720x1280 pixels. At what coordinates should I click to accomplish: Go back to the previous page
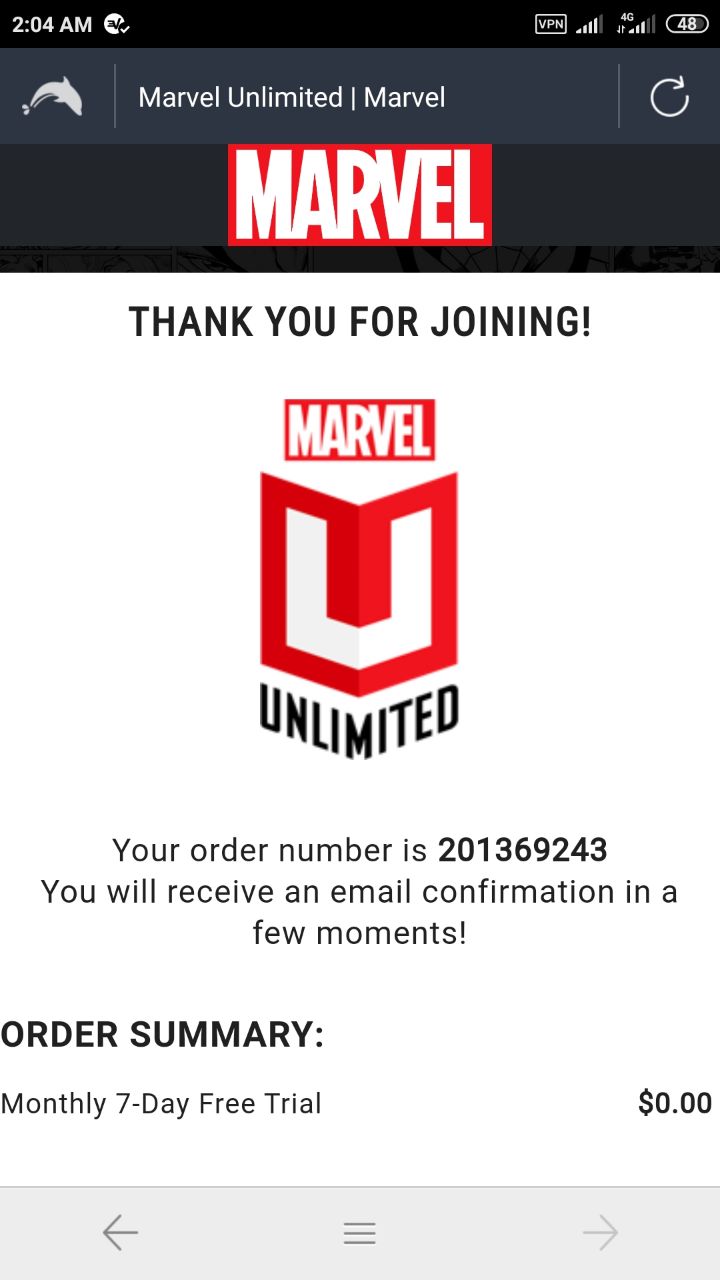coord(120,1233)
